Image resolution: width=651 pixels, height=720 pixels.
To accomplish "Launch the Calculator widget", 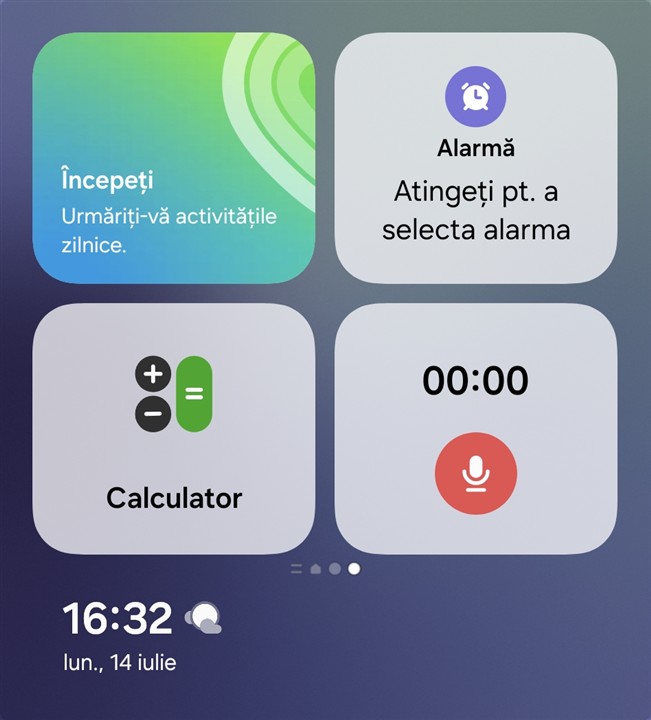I will coord(173,428).
